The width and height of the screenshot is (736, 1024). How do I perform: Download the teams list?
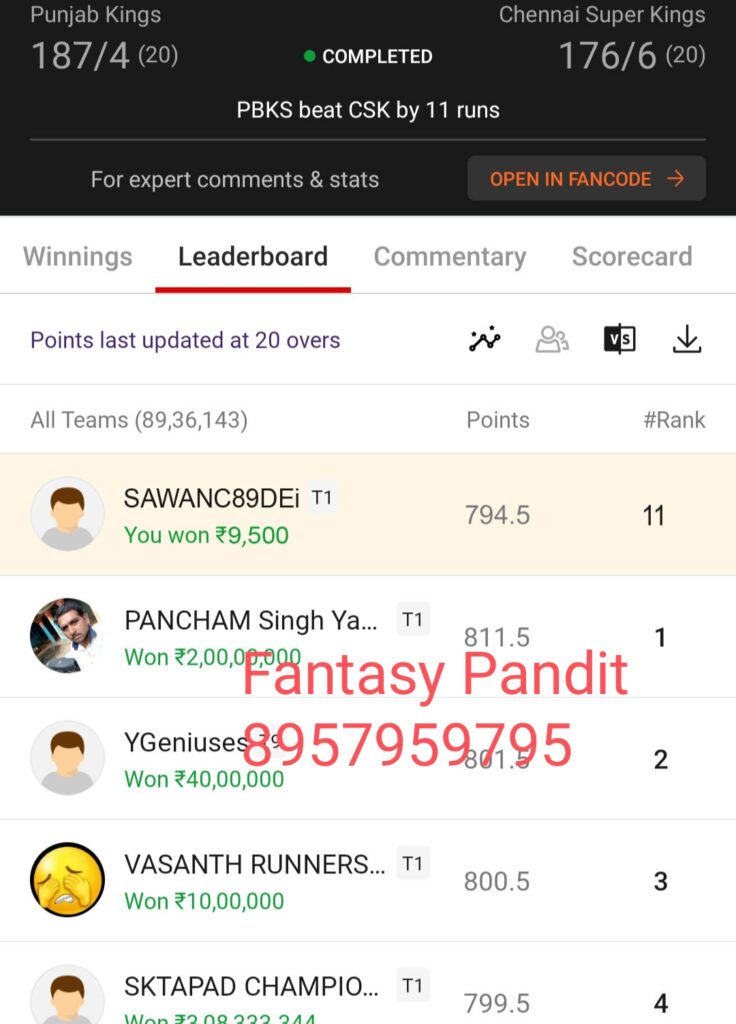point(686,340)
